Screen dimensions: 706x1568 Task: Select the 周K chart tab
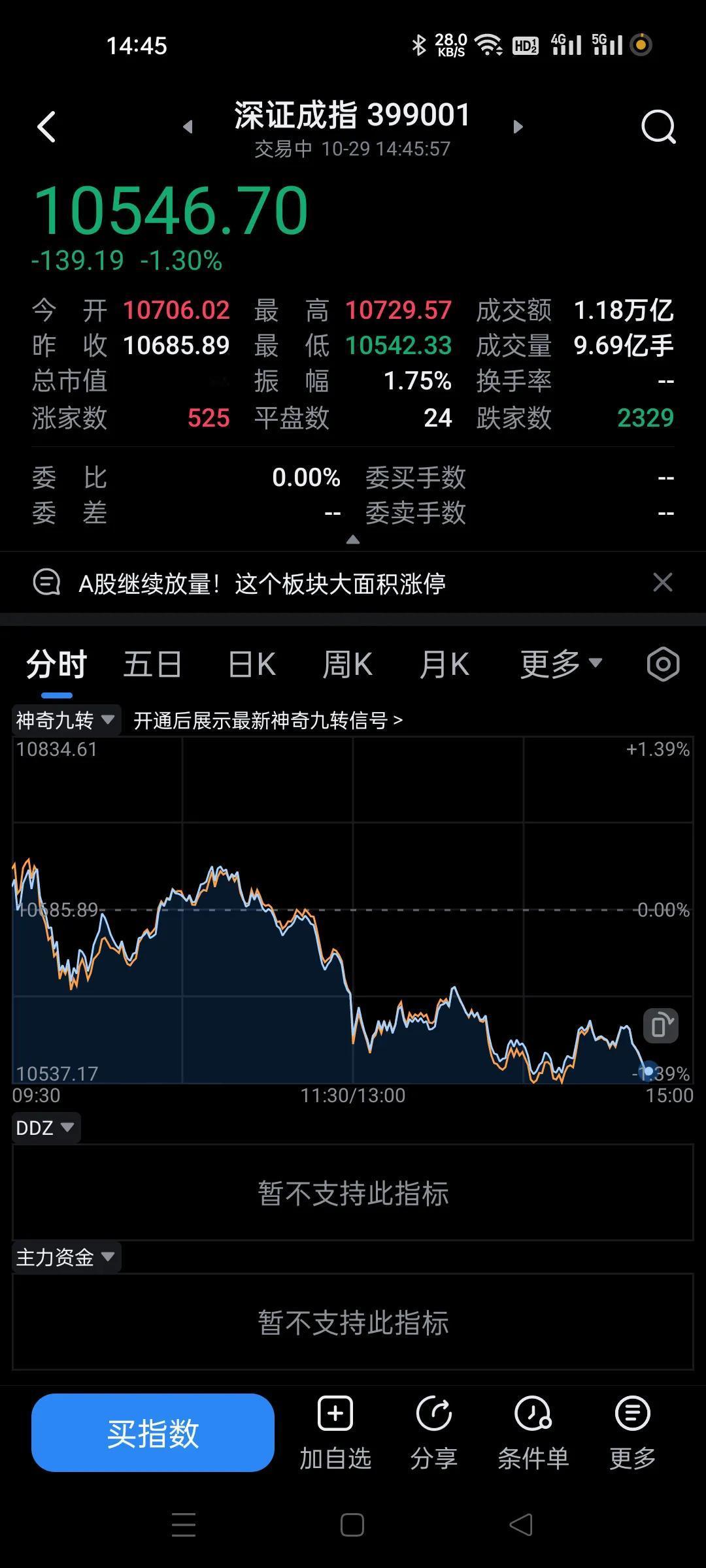click(347, 664)
